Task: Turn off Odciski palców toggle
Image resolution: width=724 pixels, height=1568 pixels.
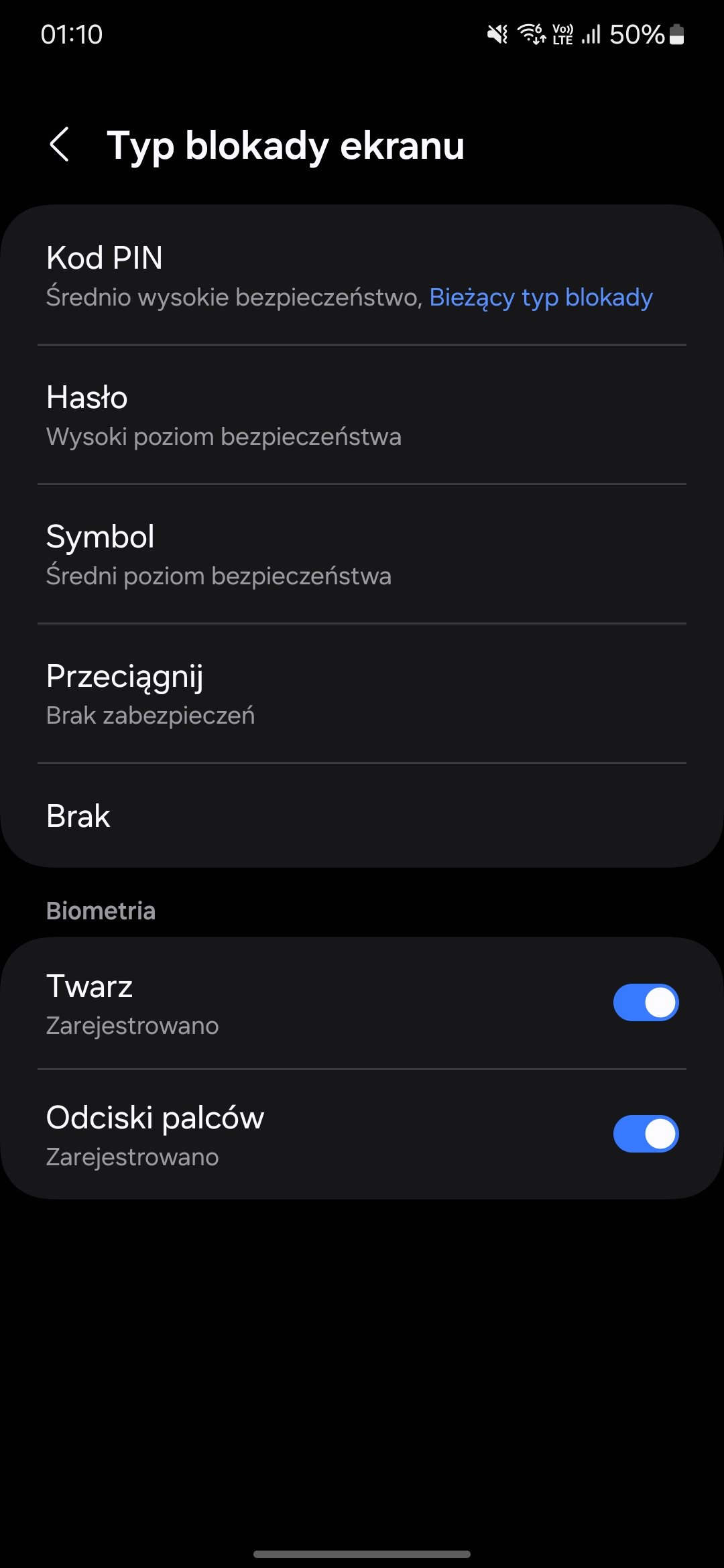Action: (646, 1134)
